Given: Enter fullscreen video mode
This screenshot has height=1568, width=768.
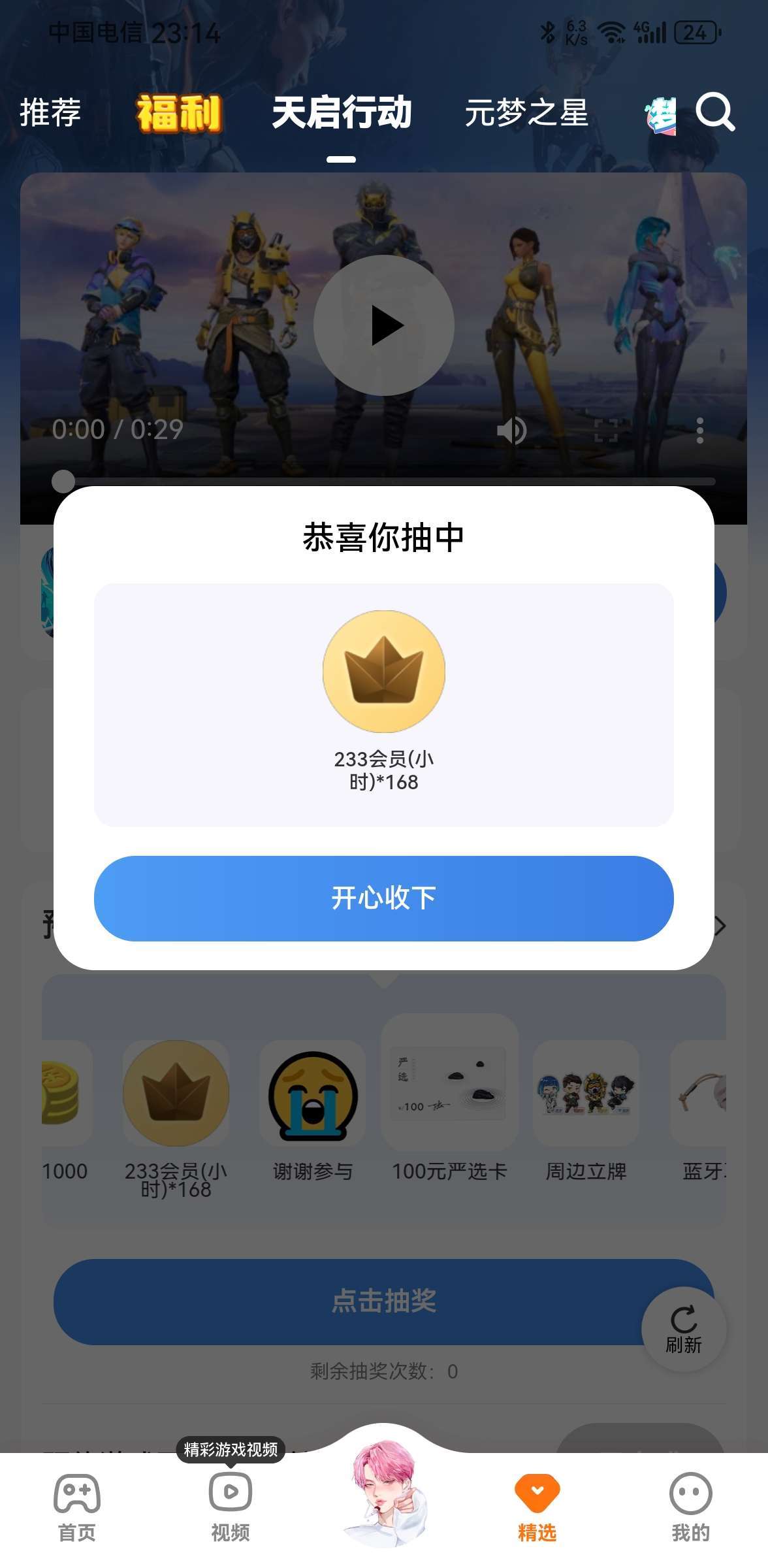Looking at the screenshot, I should click(606, 431).
